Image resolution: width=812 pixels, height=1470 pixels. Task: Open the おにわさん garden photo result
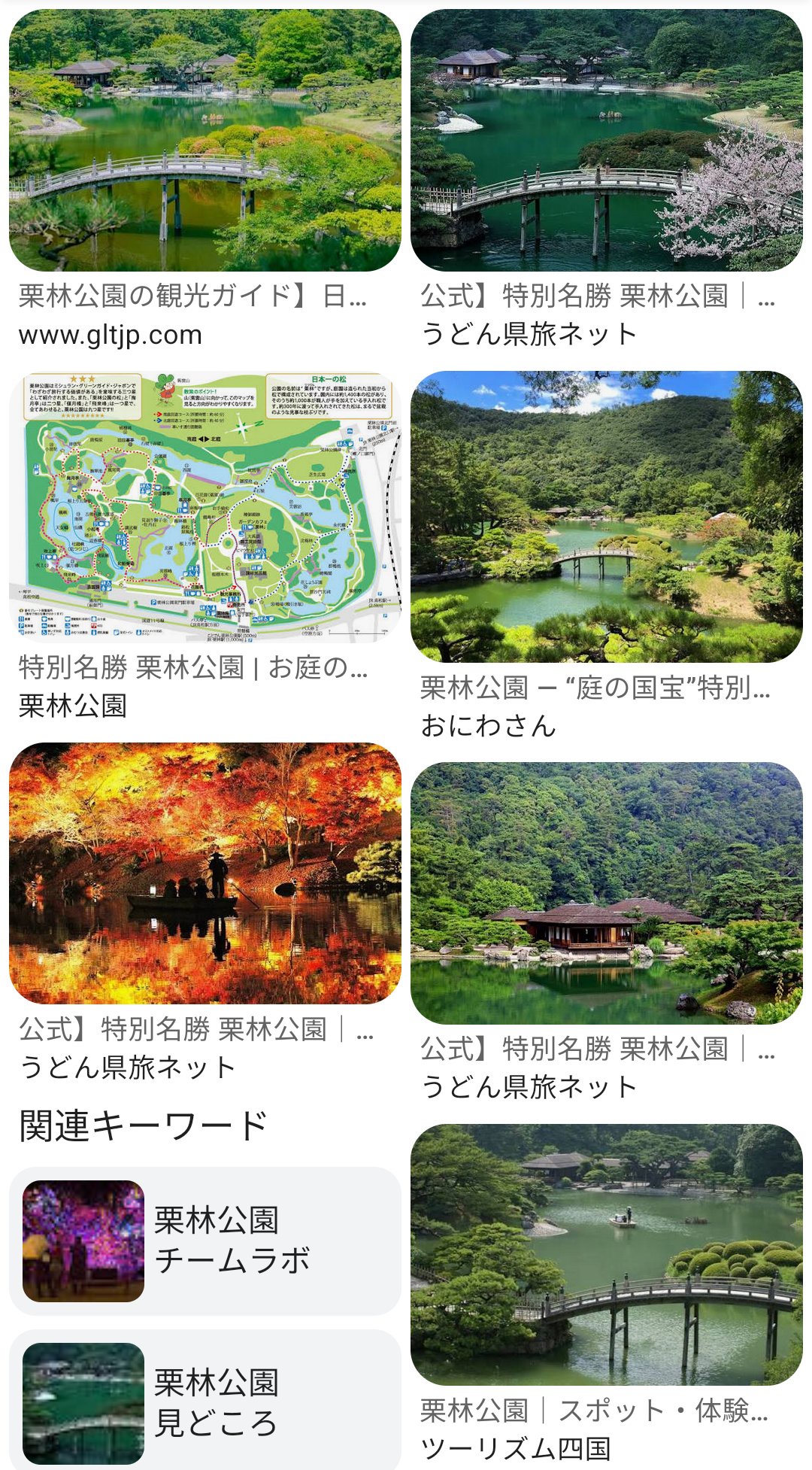tap(606, 517)
